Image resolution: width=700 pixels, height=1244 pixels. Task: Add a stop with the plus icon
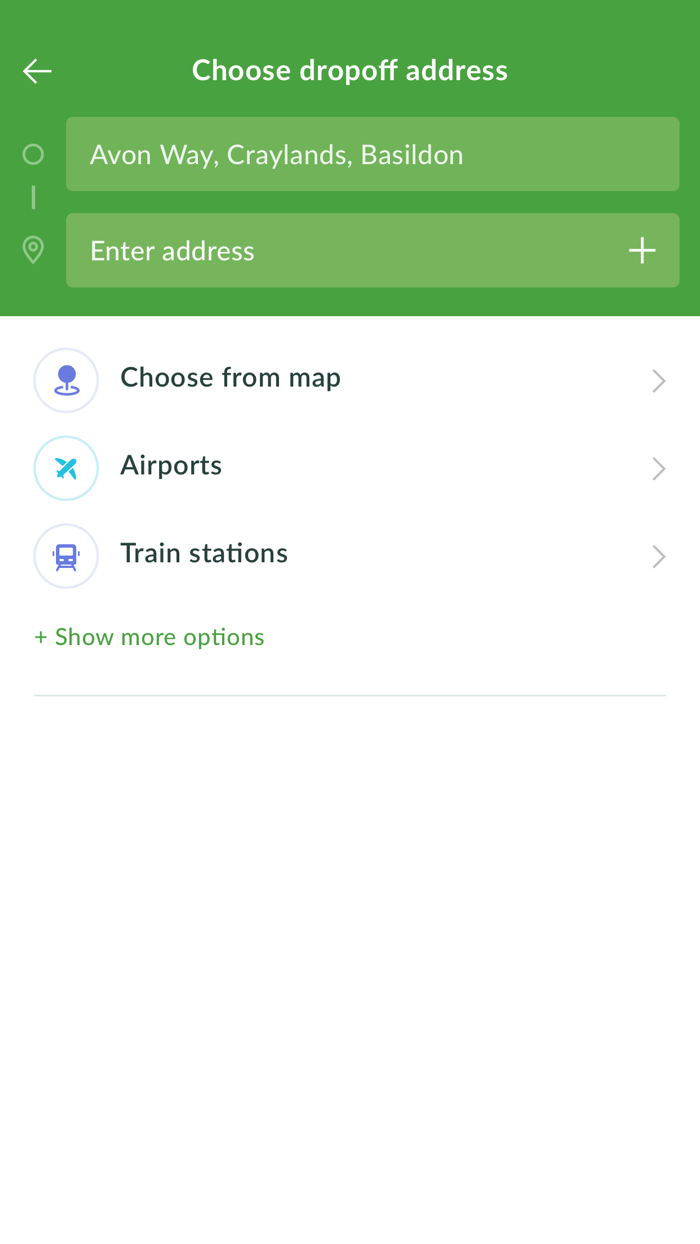642,250
